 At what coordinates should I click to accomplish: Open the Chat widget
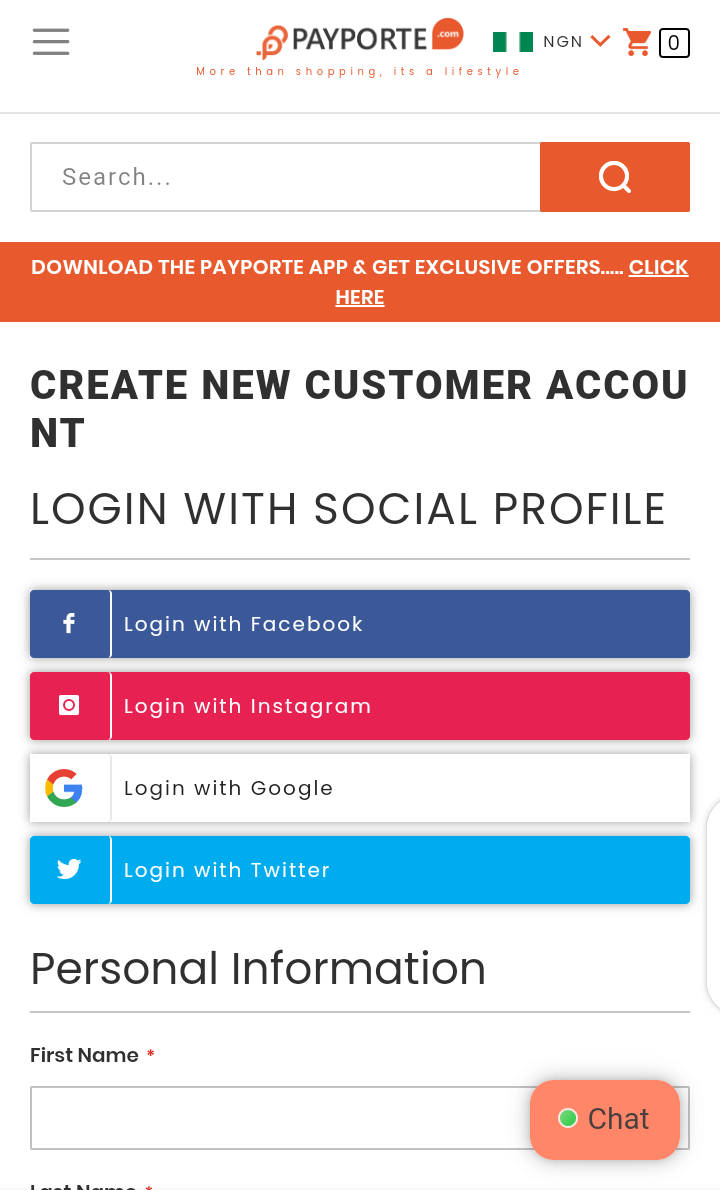tap(605, 1119)
